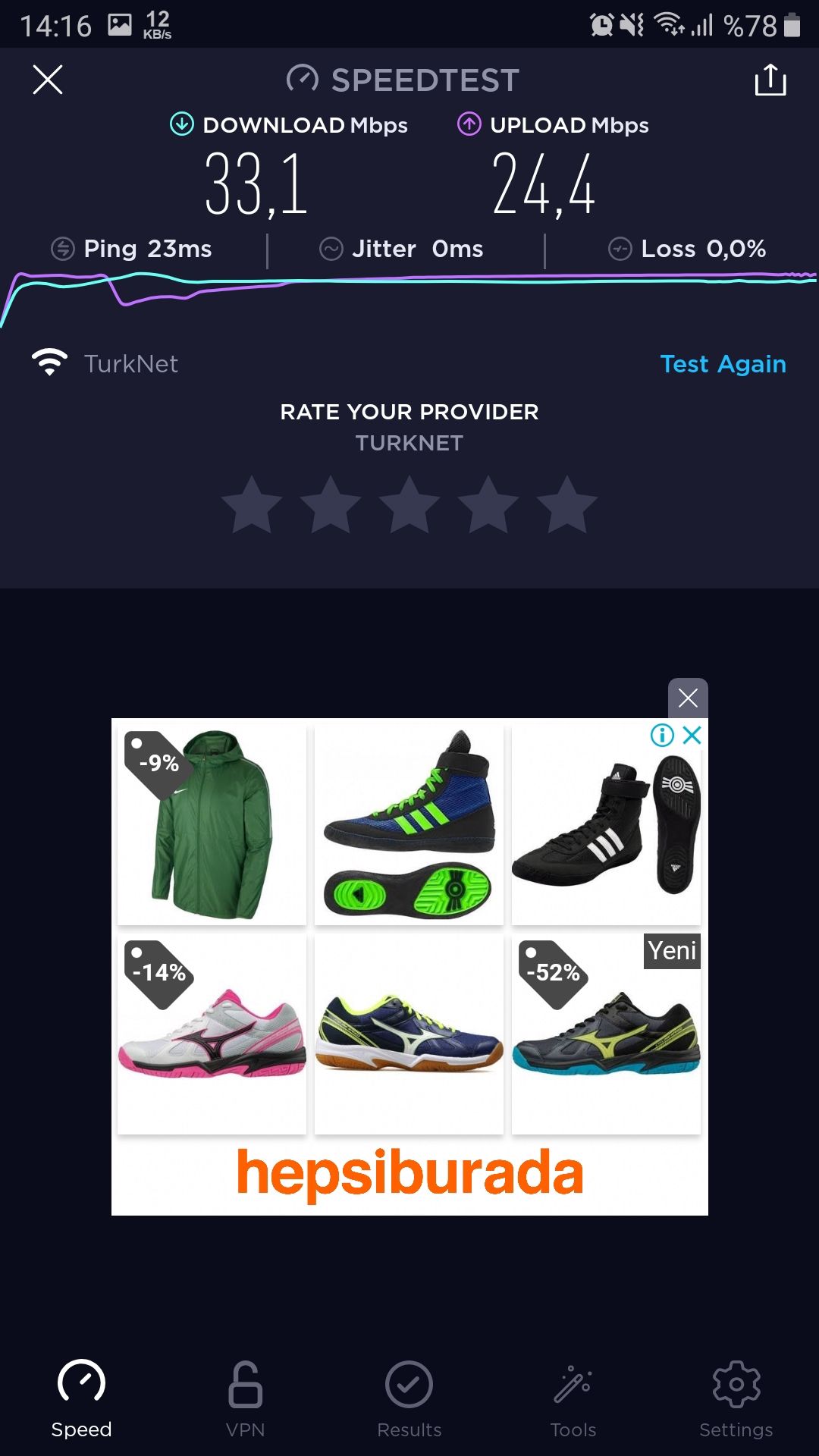This screenshot has height=1456, width=819.
Task: Rate TurkNet with five stars
Action: pyautogui.click(x=566, y=505)
